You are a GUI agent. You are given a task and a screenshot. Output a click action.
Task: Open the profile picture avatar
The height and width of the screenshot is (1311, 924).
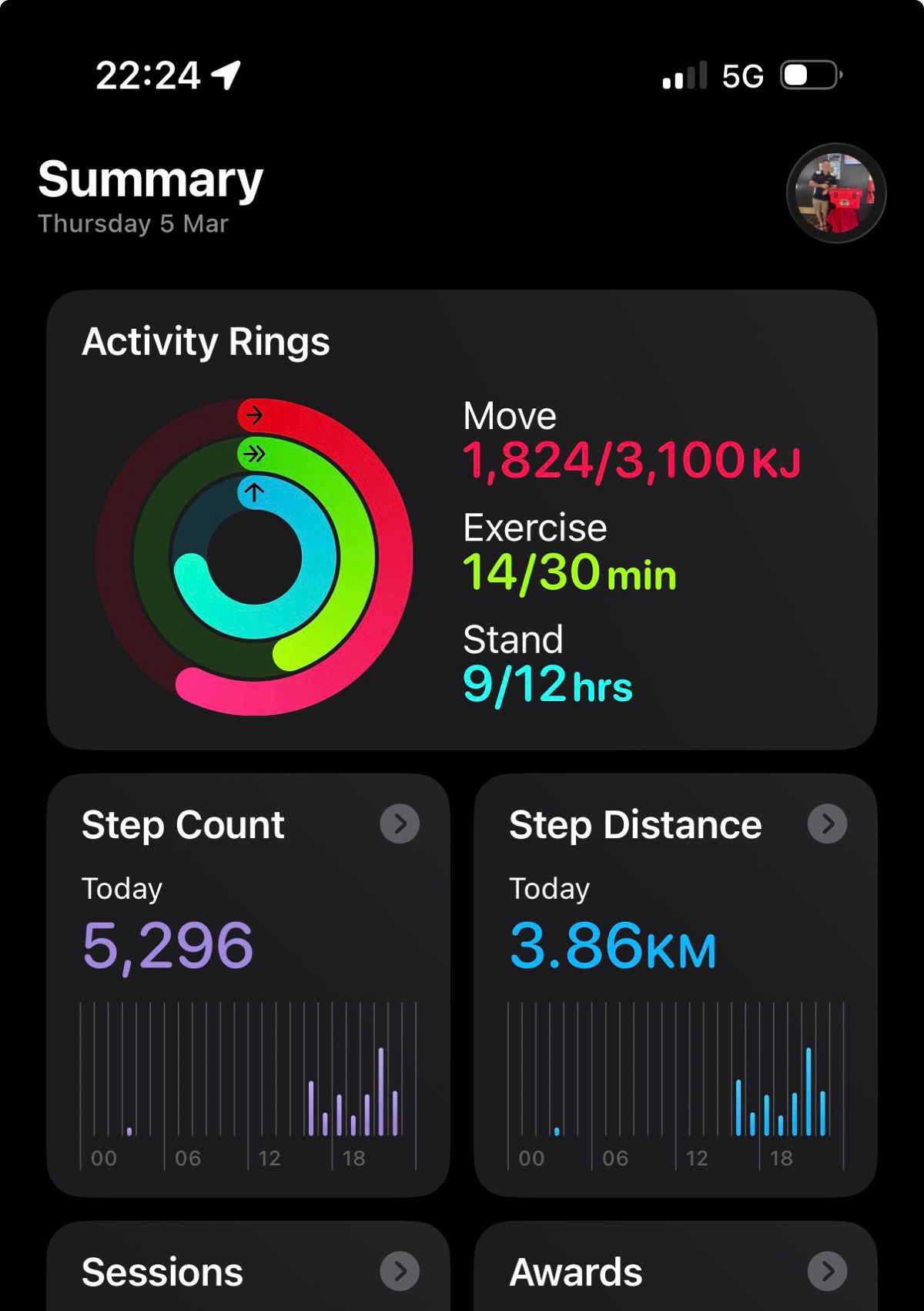pos(835,193)
